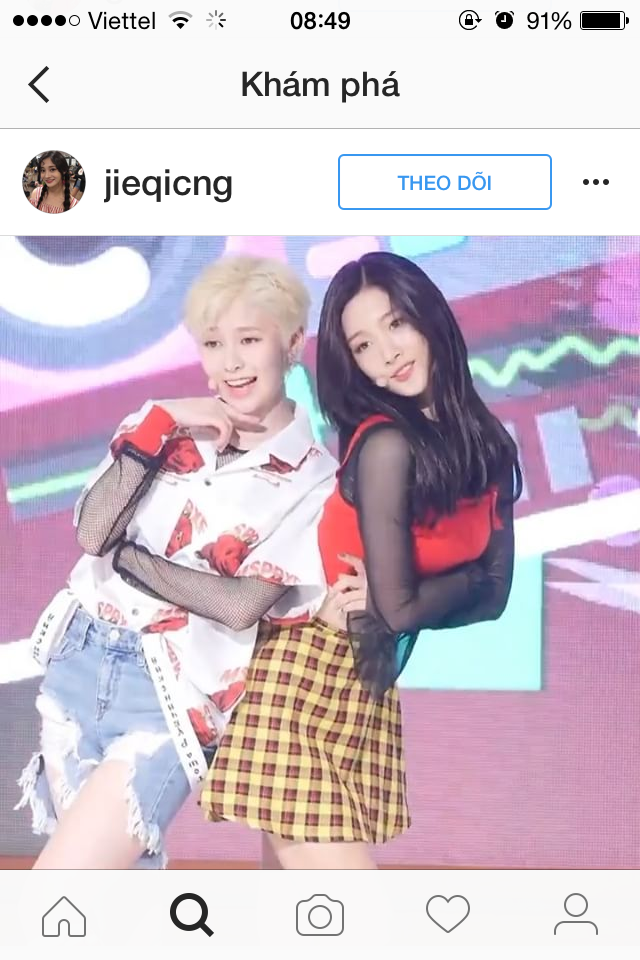This screenshot has height=960, width=640.
Task: Select the Search tab
Action: [x=192, y=915]
